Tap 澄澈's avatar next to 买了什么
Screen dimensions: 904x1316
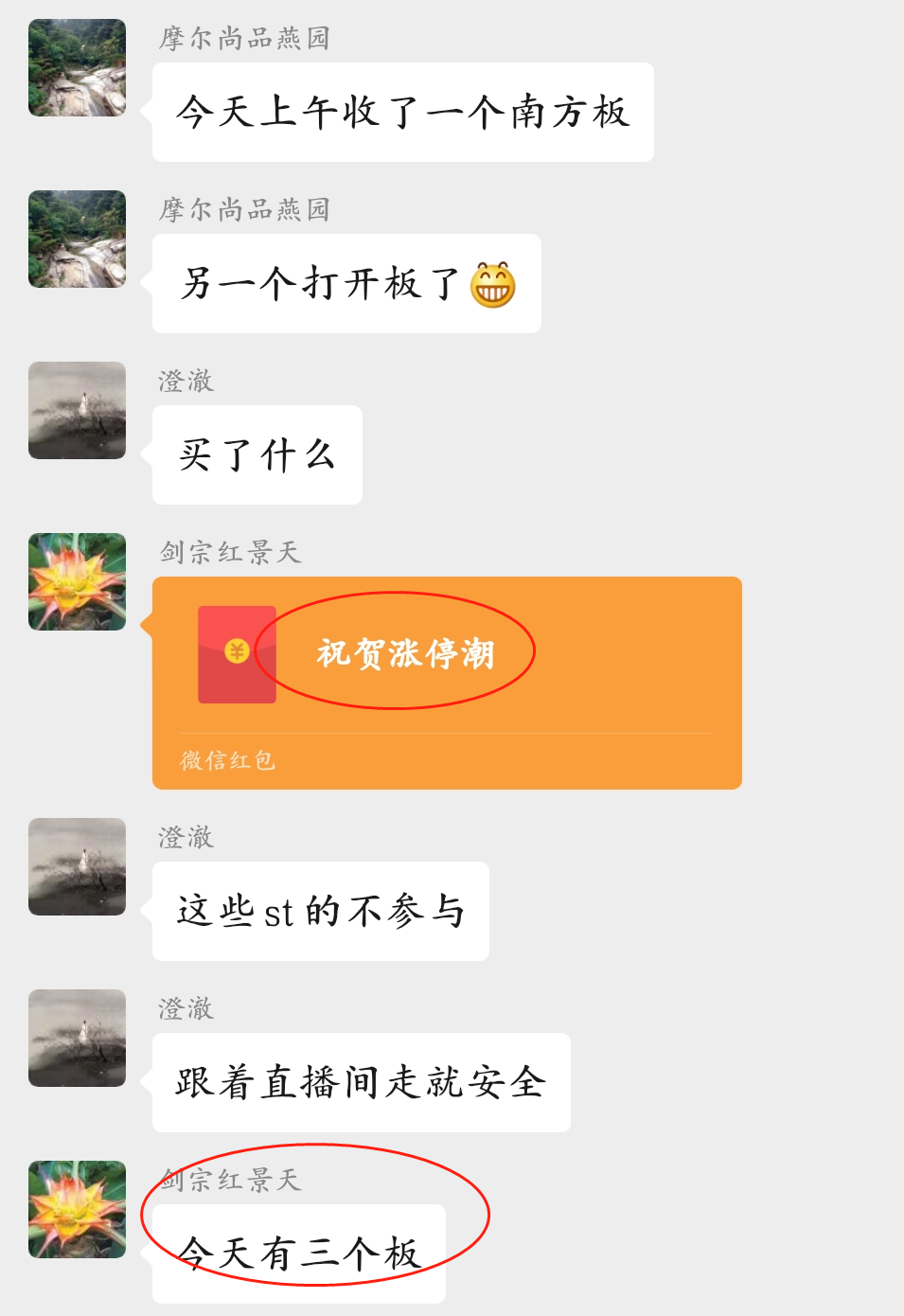[x=77, y=411]
